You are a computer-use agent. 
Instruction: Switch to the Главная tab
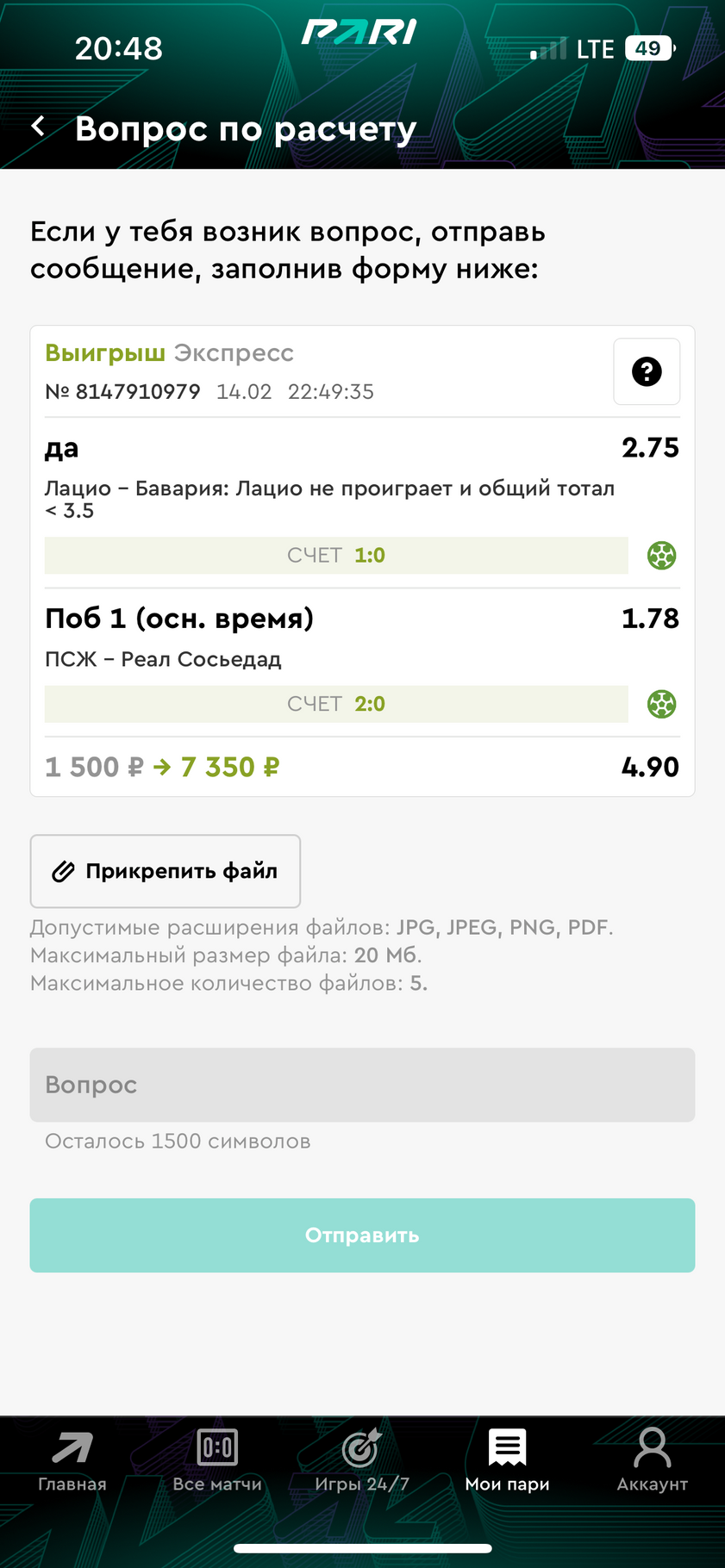click(x=72, y=1461)
